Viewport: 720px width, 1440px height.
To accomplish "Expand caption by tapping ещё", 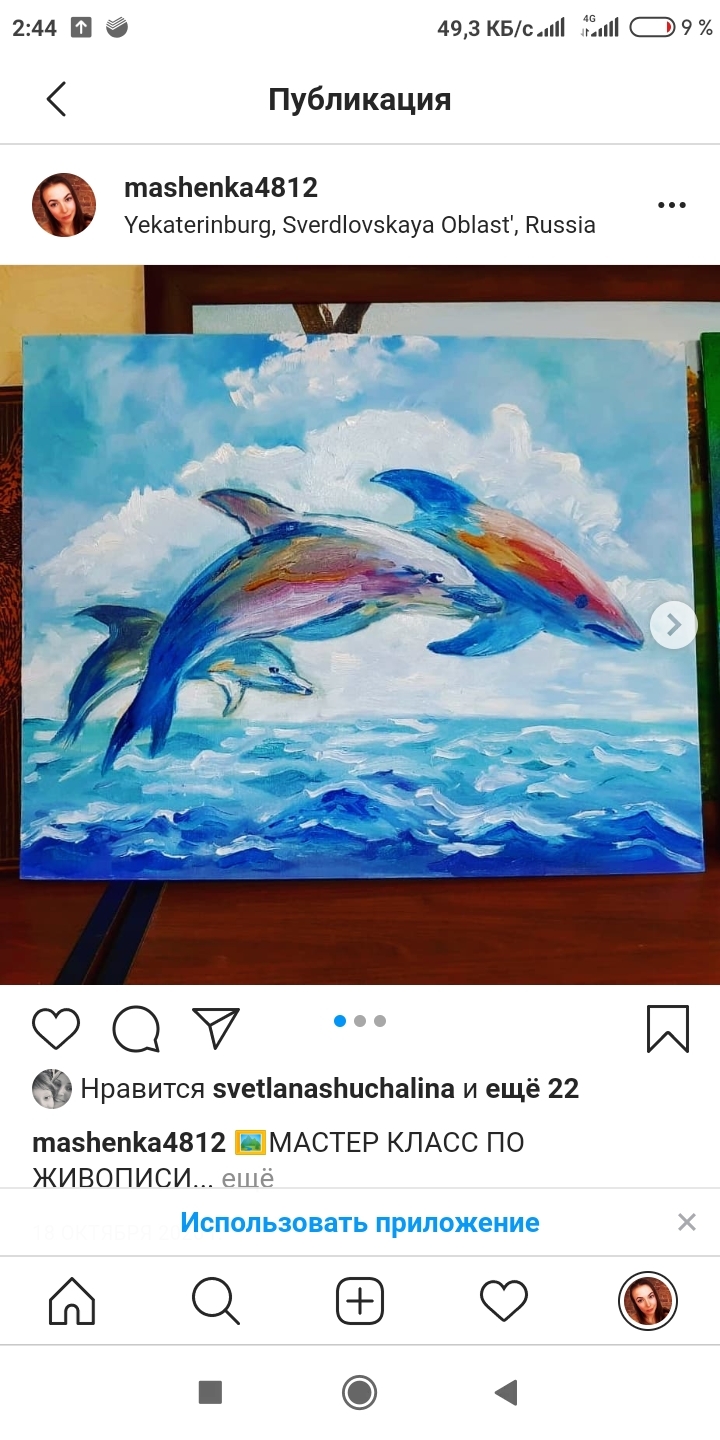I will (247, 1178).
